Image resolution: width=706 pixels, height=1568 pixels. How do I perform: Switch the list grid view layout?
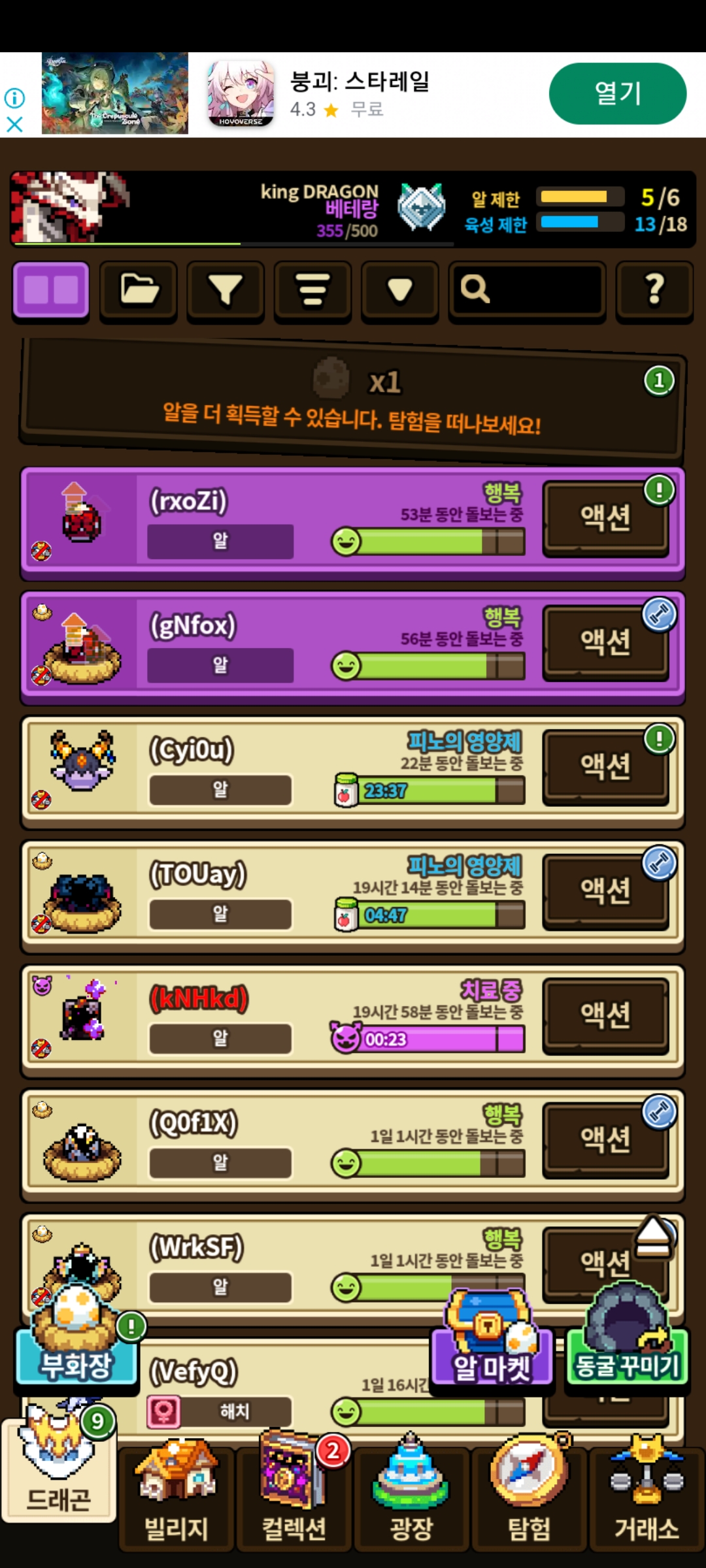pyautogui.click(x=51, y=290)
